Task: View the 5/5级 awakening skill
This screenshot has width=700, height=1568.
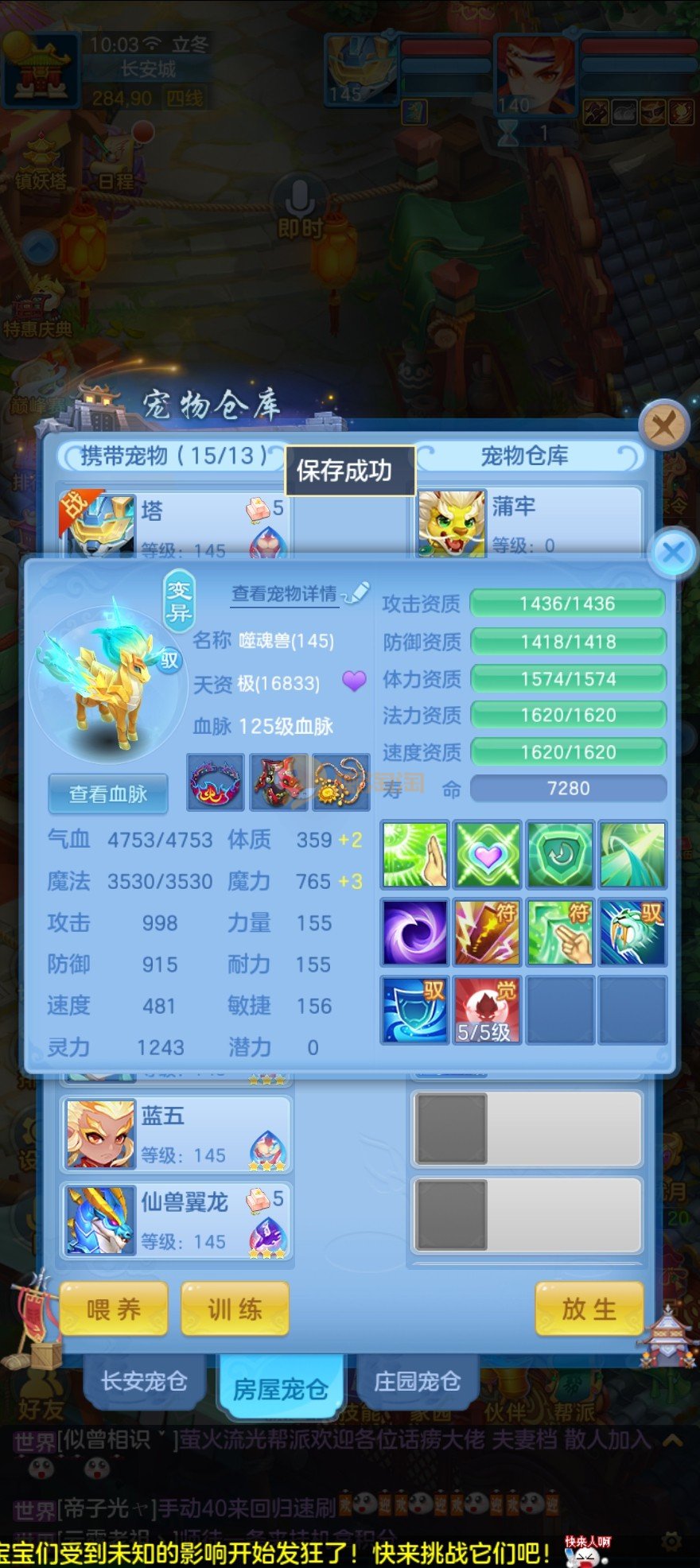Action: tap(487, 1009)
